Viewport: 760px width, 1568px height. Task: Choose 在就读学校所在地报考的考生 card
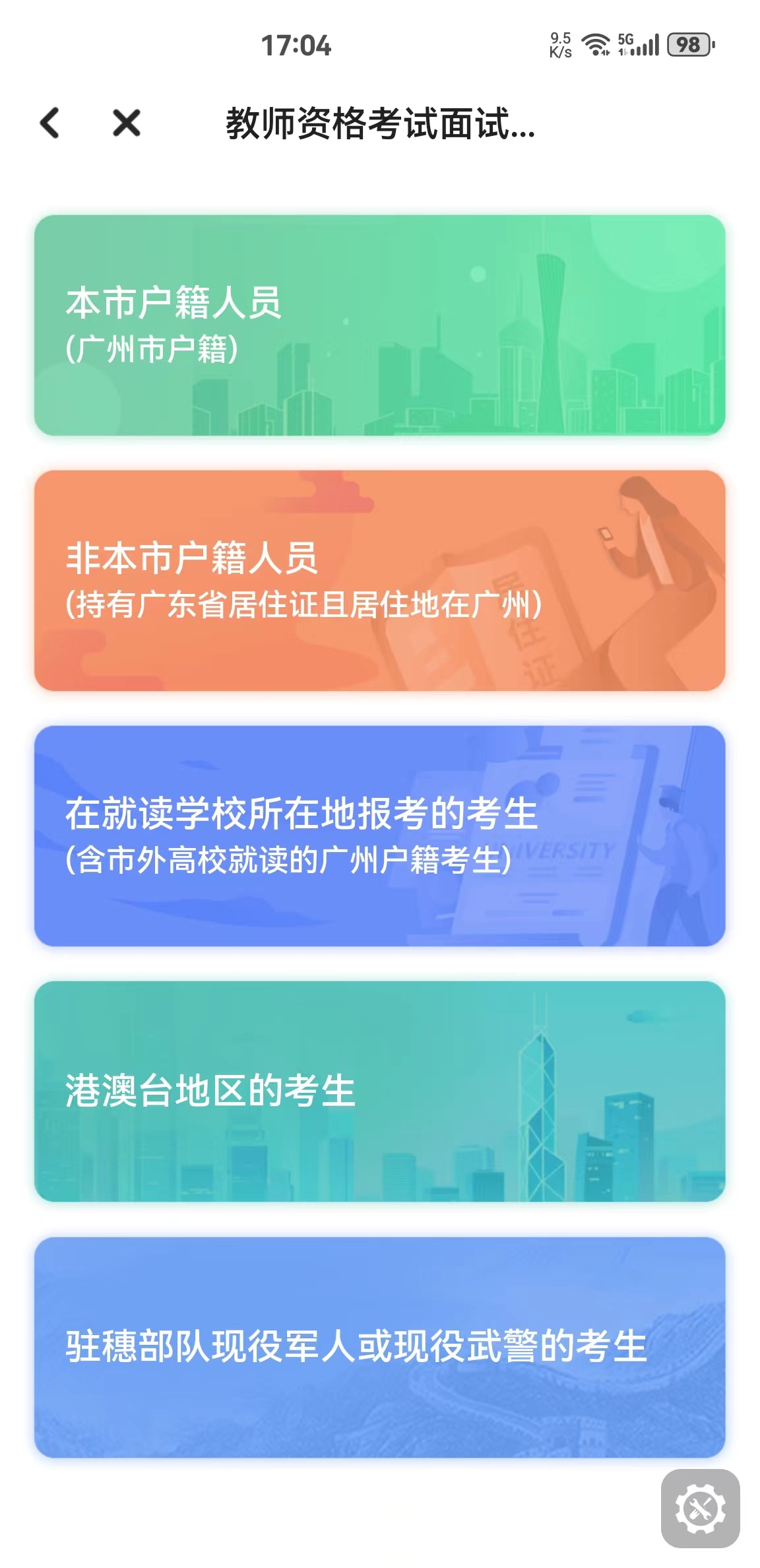(379, 835)
